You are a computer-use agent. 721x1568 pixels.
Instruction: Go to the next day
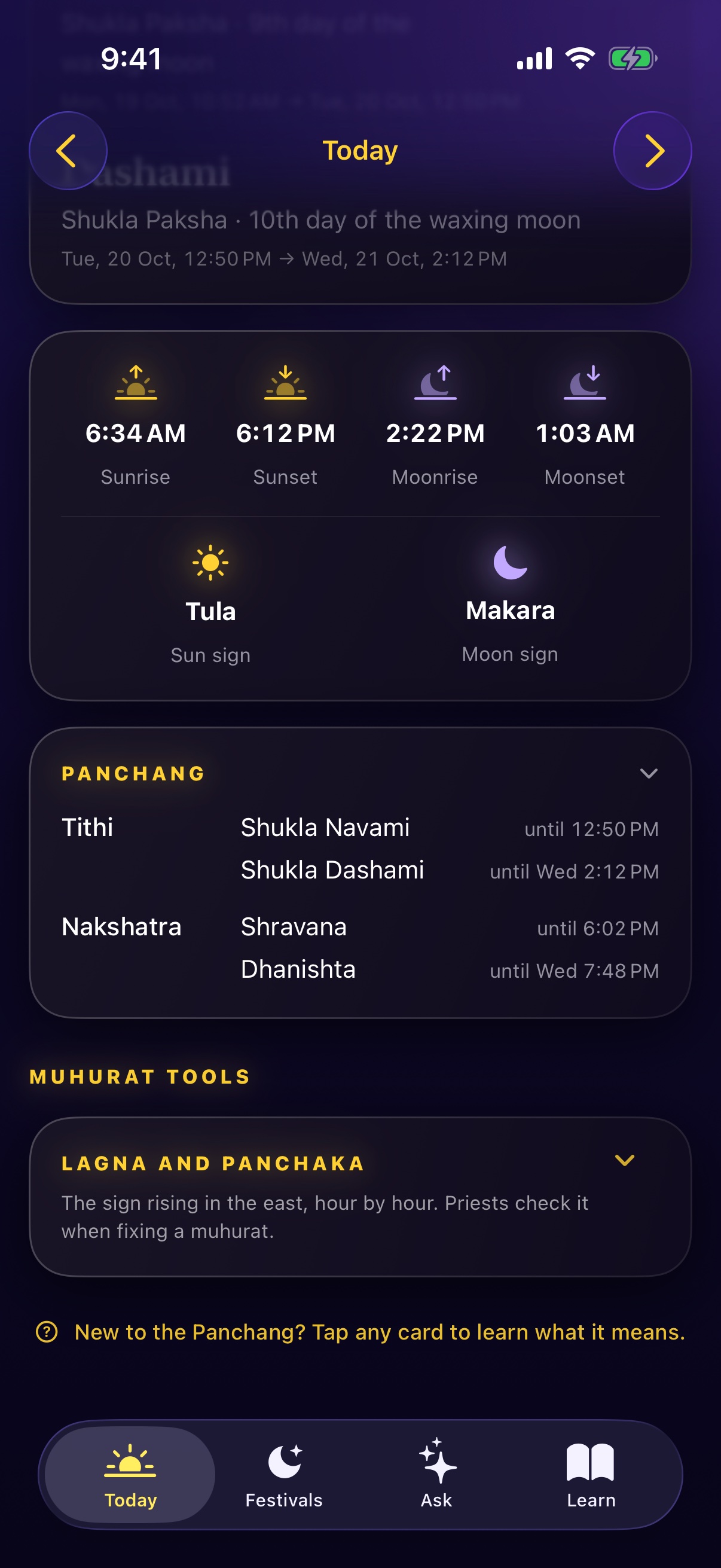(x=652, y=150)
